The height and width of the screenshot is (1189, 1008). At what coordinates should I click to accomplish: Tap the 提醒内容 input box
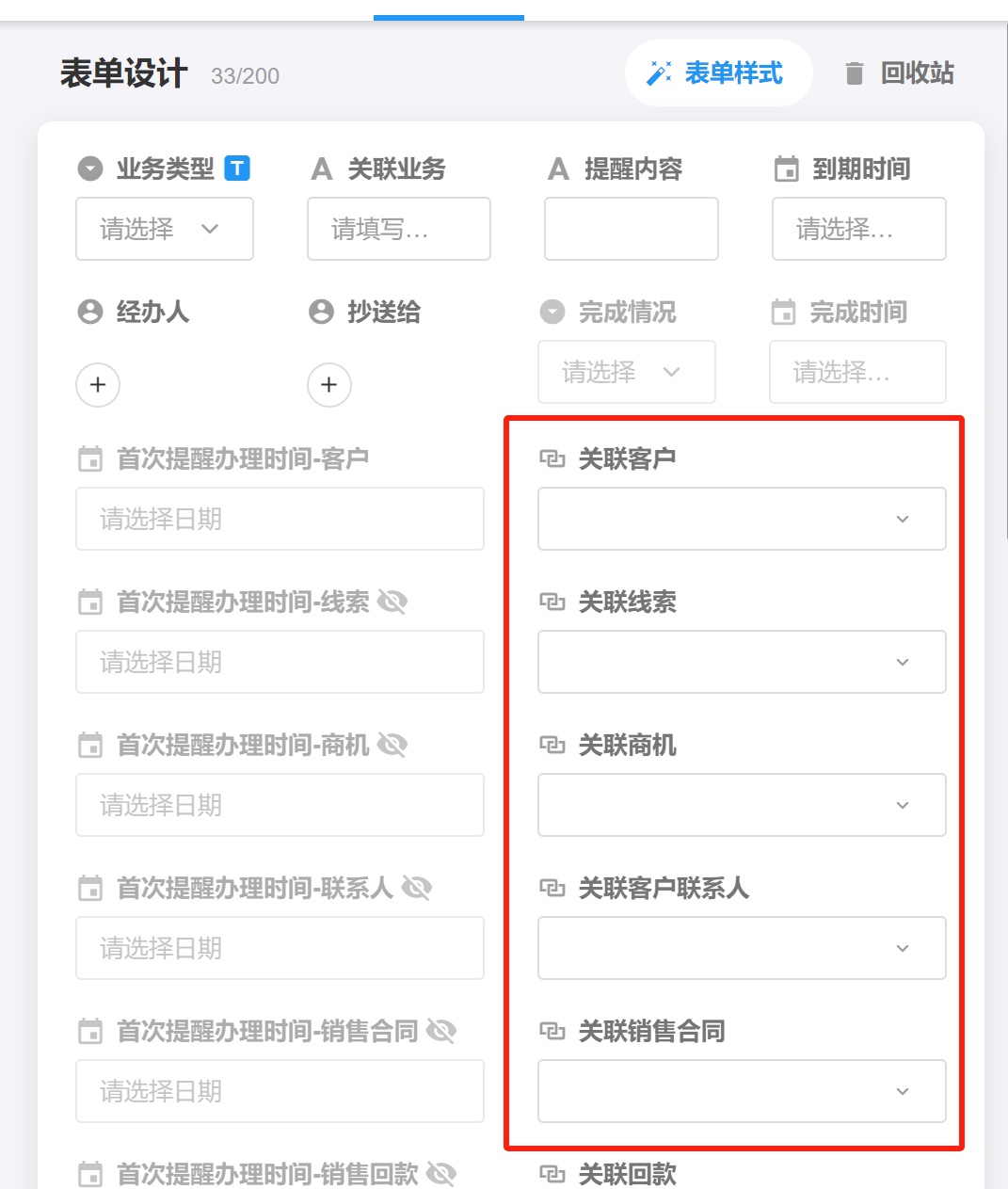click(x=631, y=229)
